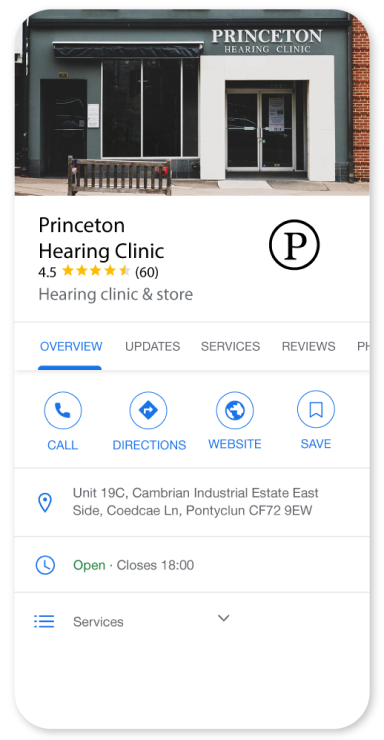Switch to the Services tab

tap(230, 346)
